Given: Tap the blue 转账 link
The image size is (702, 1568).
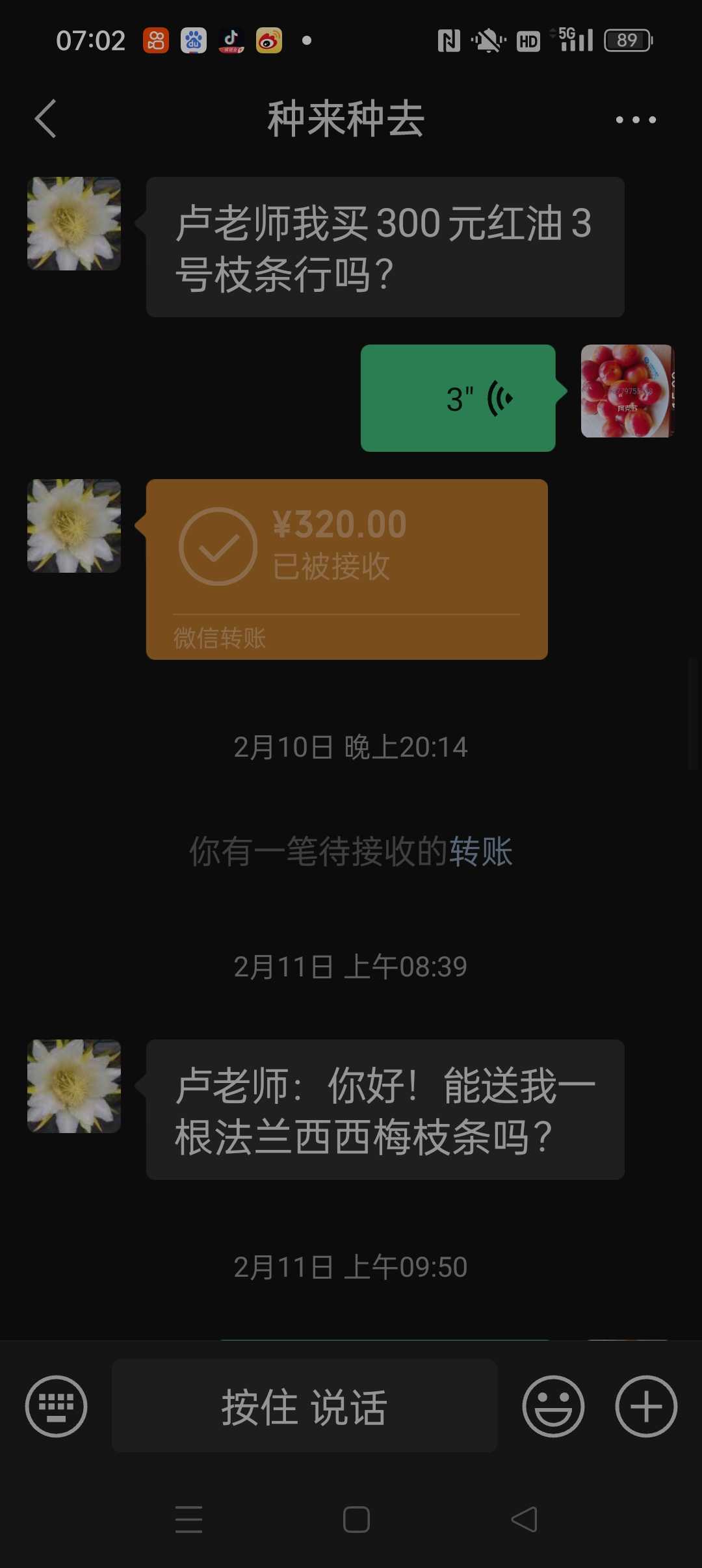Looking at the screenshot, I should [481, 851].
